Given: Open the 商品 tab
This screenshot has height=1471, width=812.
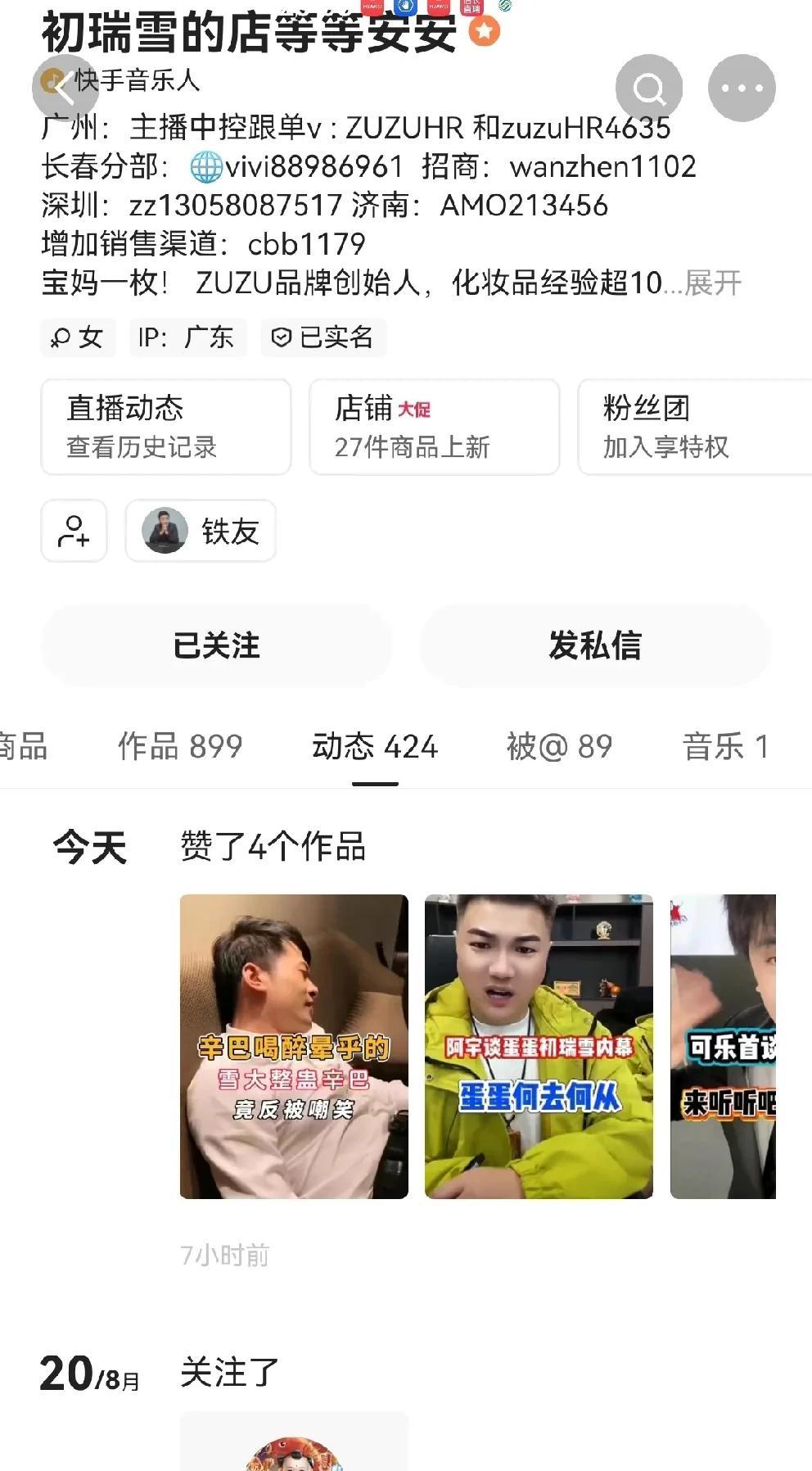Looking at the screenshot, I should click(23, 746).
